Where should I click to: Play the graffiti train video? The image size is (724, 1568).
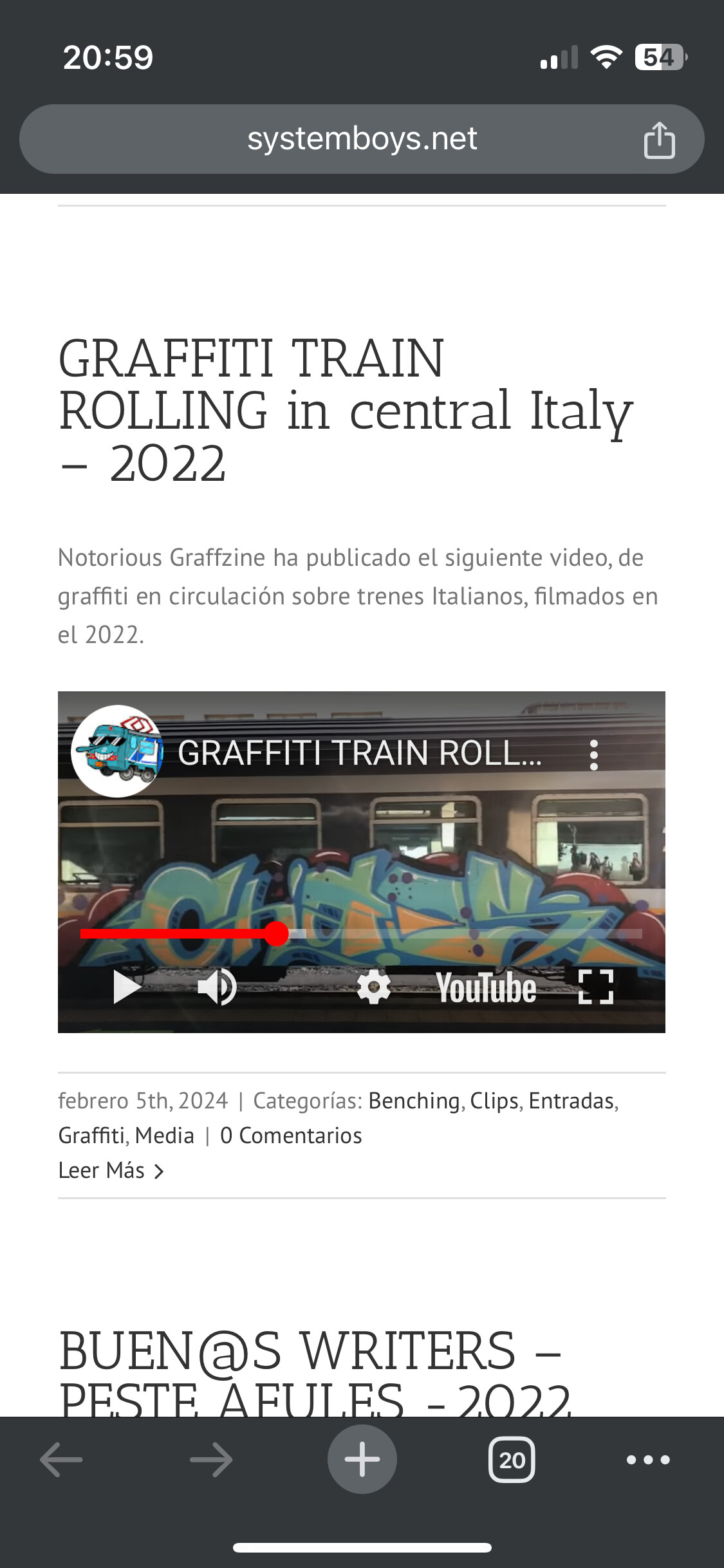[127, 987]
